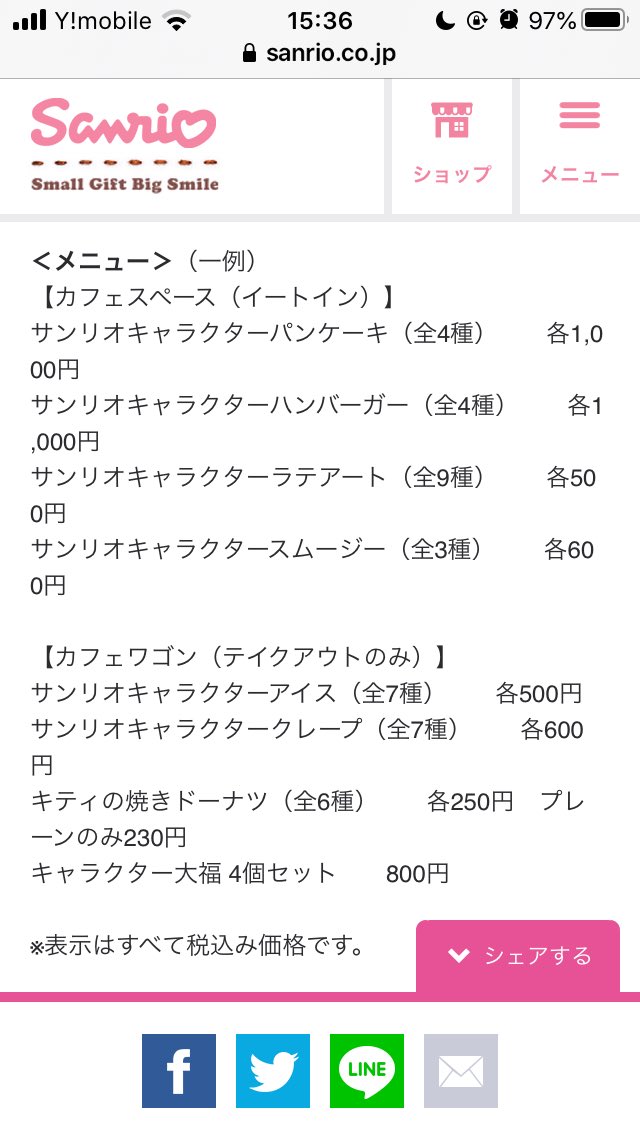Tap the sanrio.co.jp address bar
The height and width of the screenshot is (1136, 640).
tap(320, 53)
